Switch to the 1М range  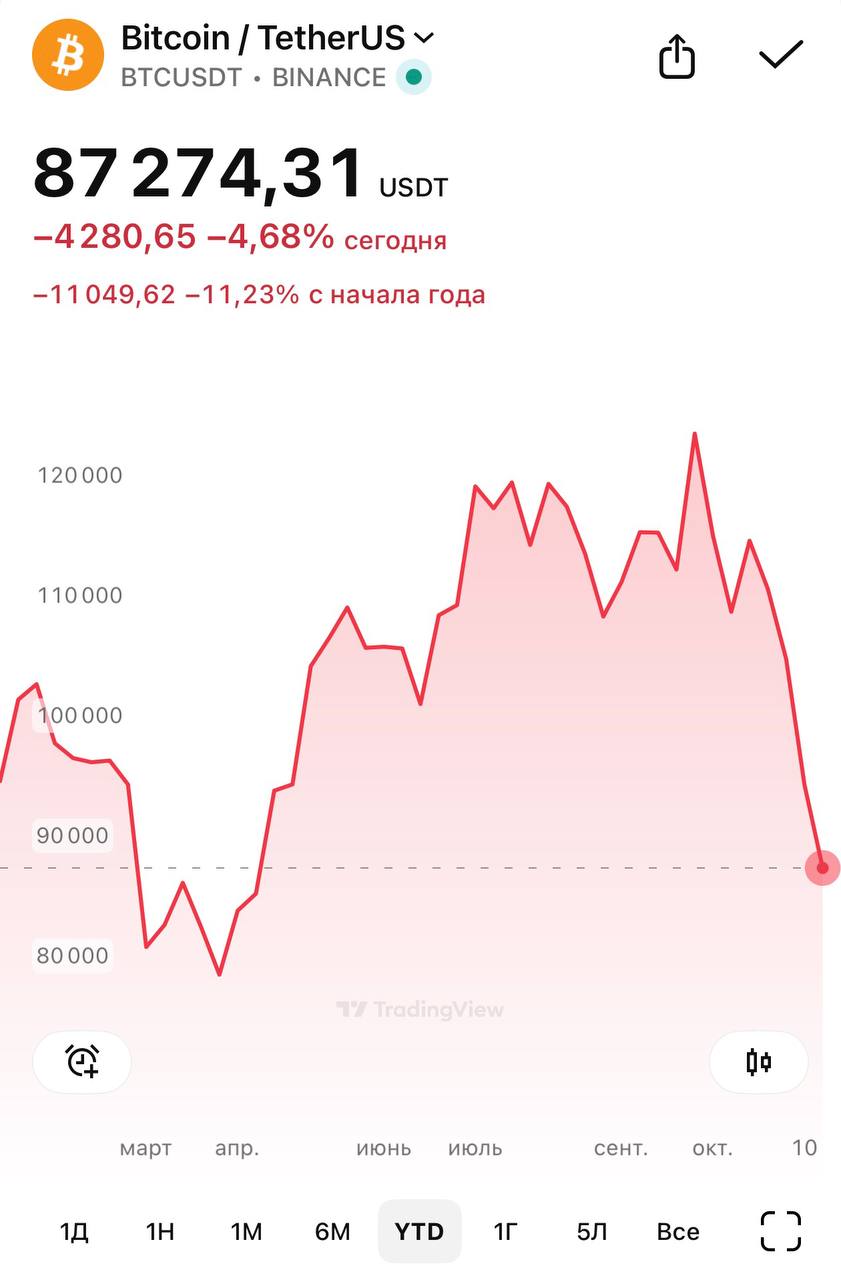[x=246, y=1231]
